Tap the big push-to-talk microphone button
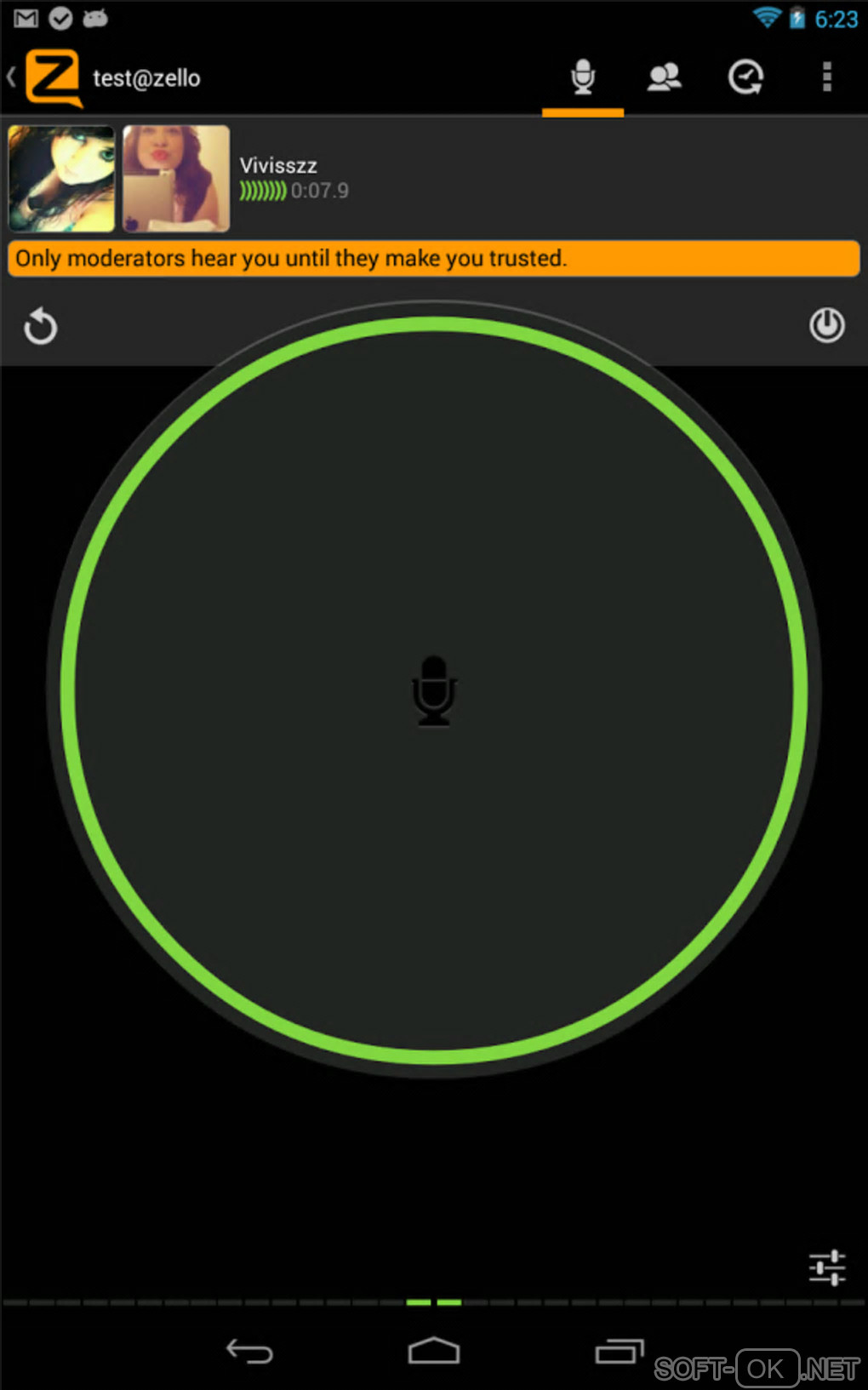The height and width of the screenshot is (1390, 868). tap(434, 689)
